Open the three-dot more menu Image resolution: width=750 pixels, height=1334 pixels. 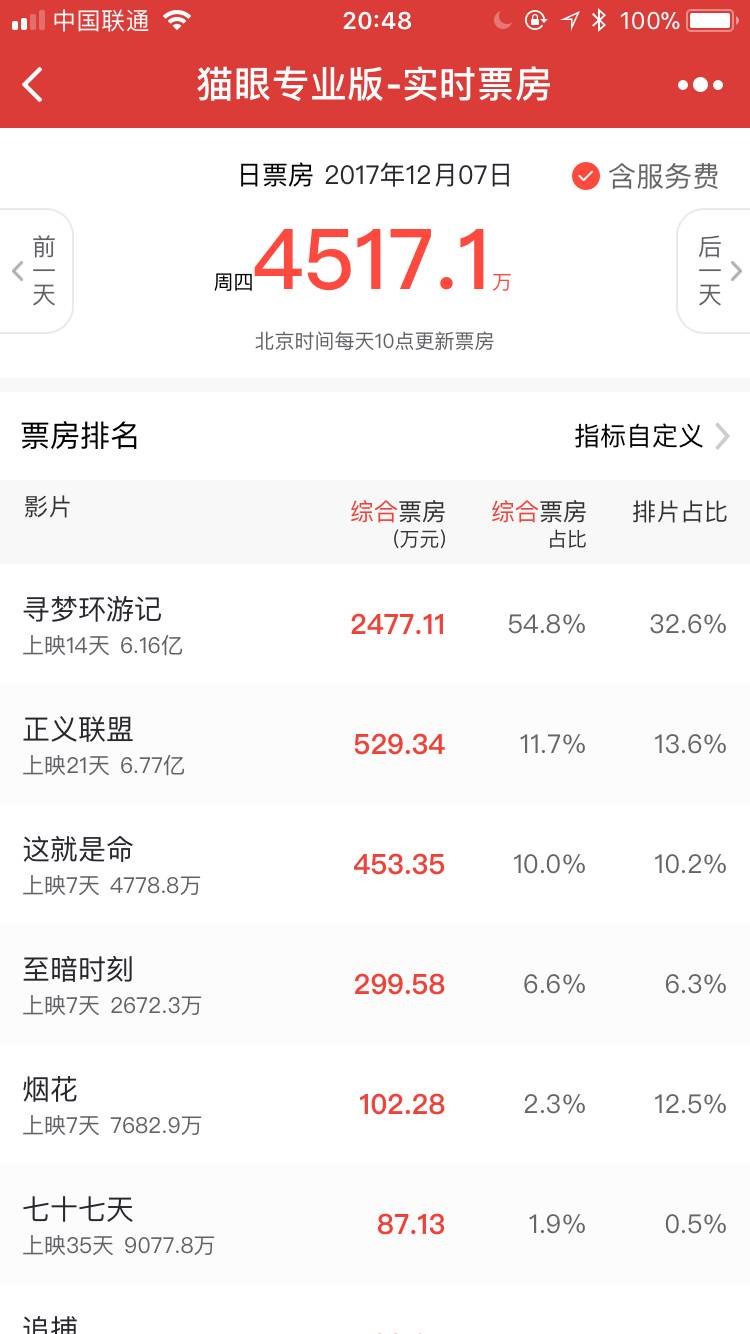701,85
